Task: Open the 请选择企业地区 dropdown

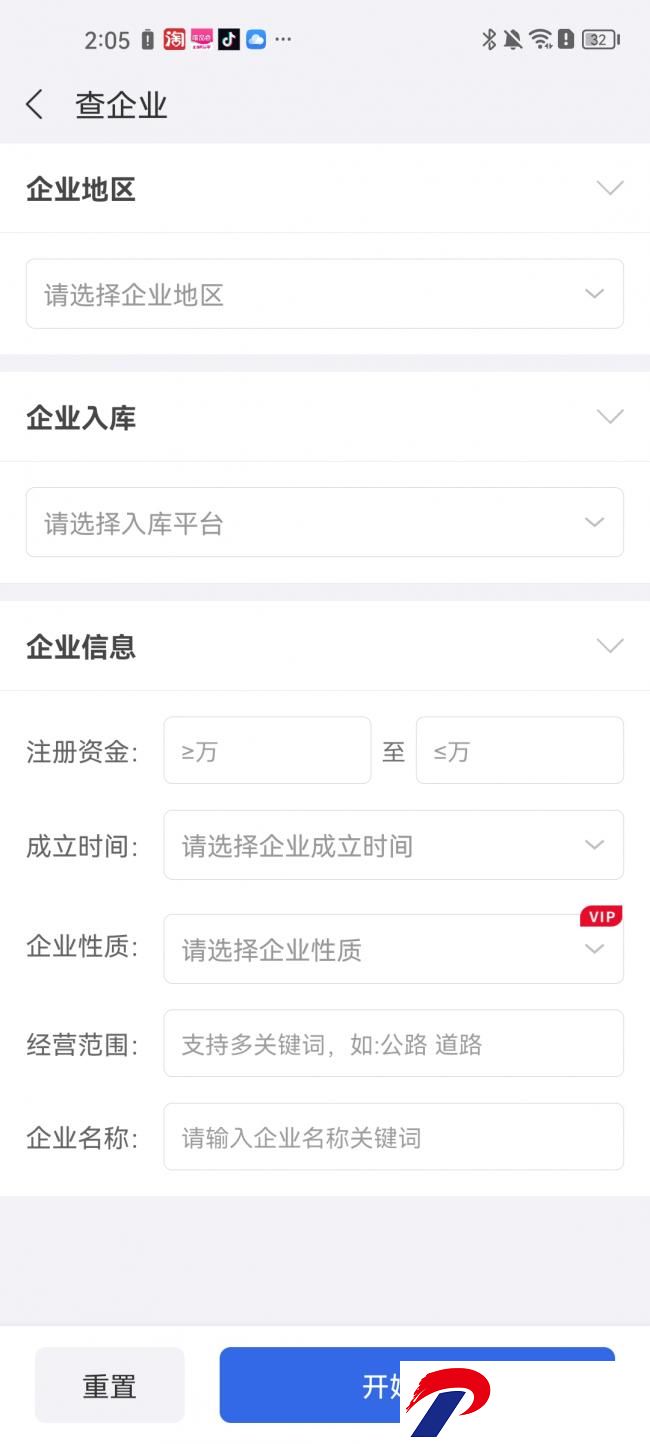Action: pyautogui.click(x=325, y=294)
